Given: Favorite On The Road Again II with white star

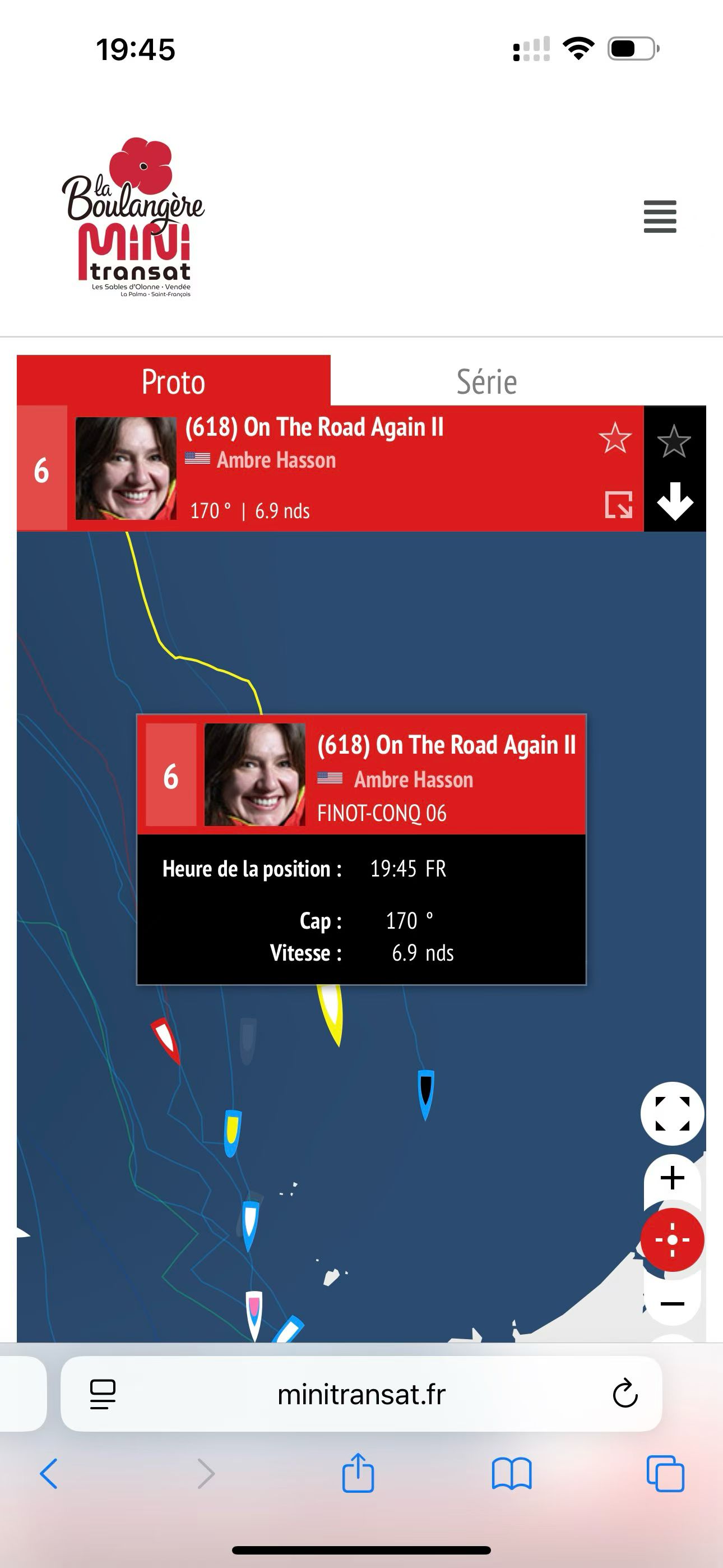Looking at the screenshot, I should pyautogui.click(x=615, y=438).
